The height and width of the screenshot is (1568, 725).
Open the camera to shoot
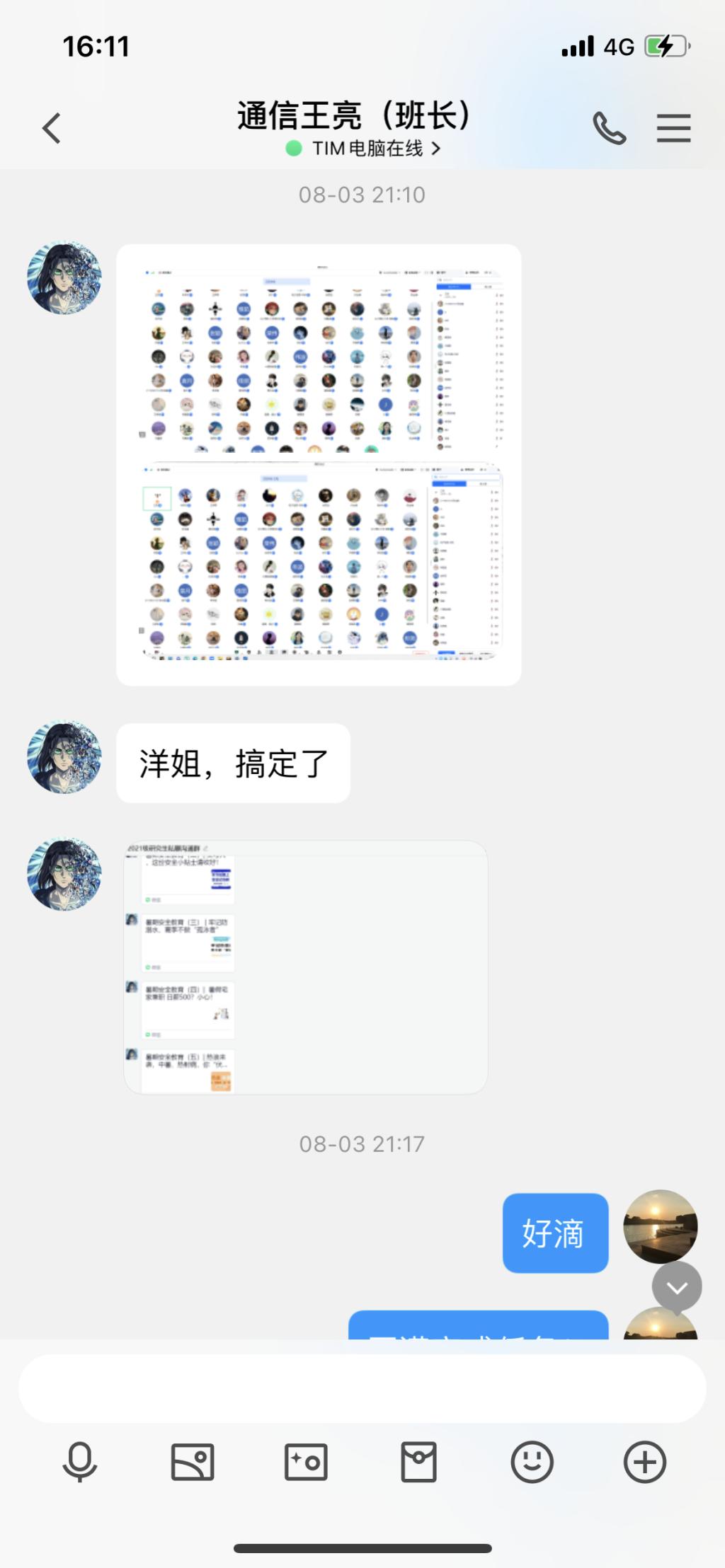(306, 1462)
